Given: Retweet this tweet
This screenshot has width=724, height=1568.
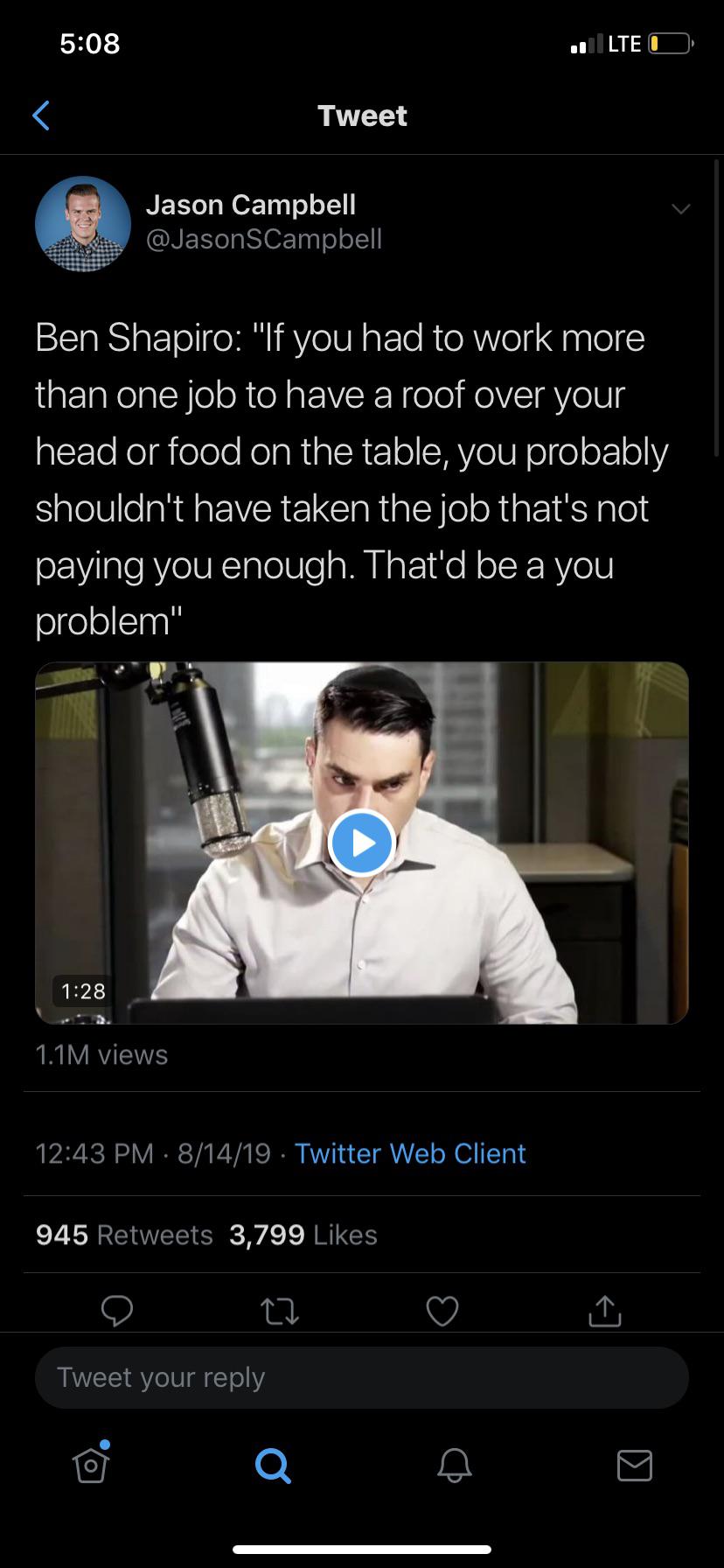Looking at the screenshot, I should 280,1310.
